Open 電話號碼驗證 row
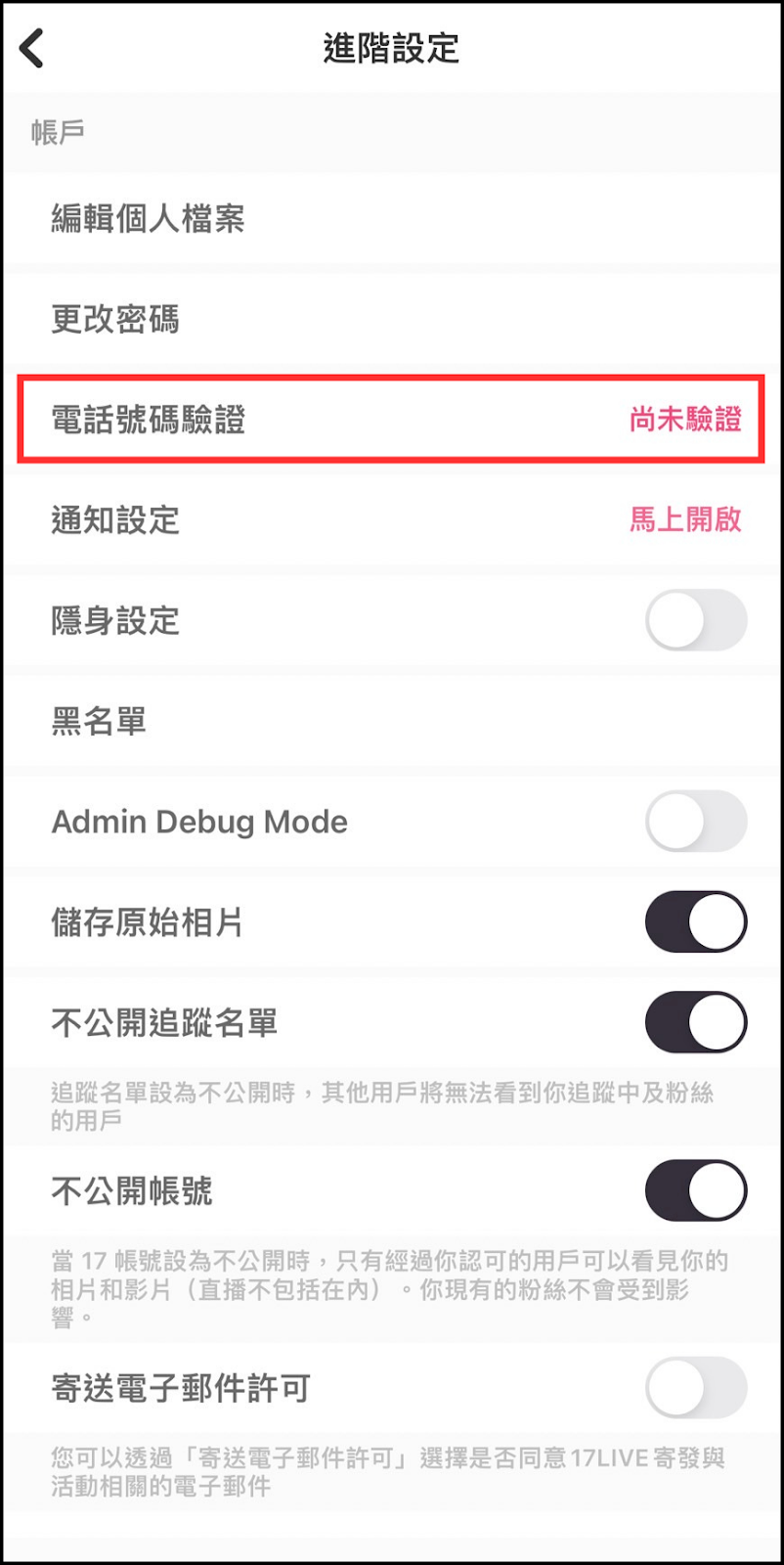784x1565 pixels. (x=391, y=420)
